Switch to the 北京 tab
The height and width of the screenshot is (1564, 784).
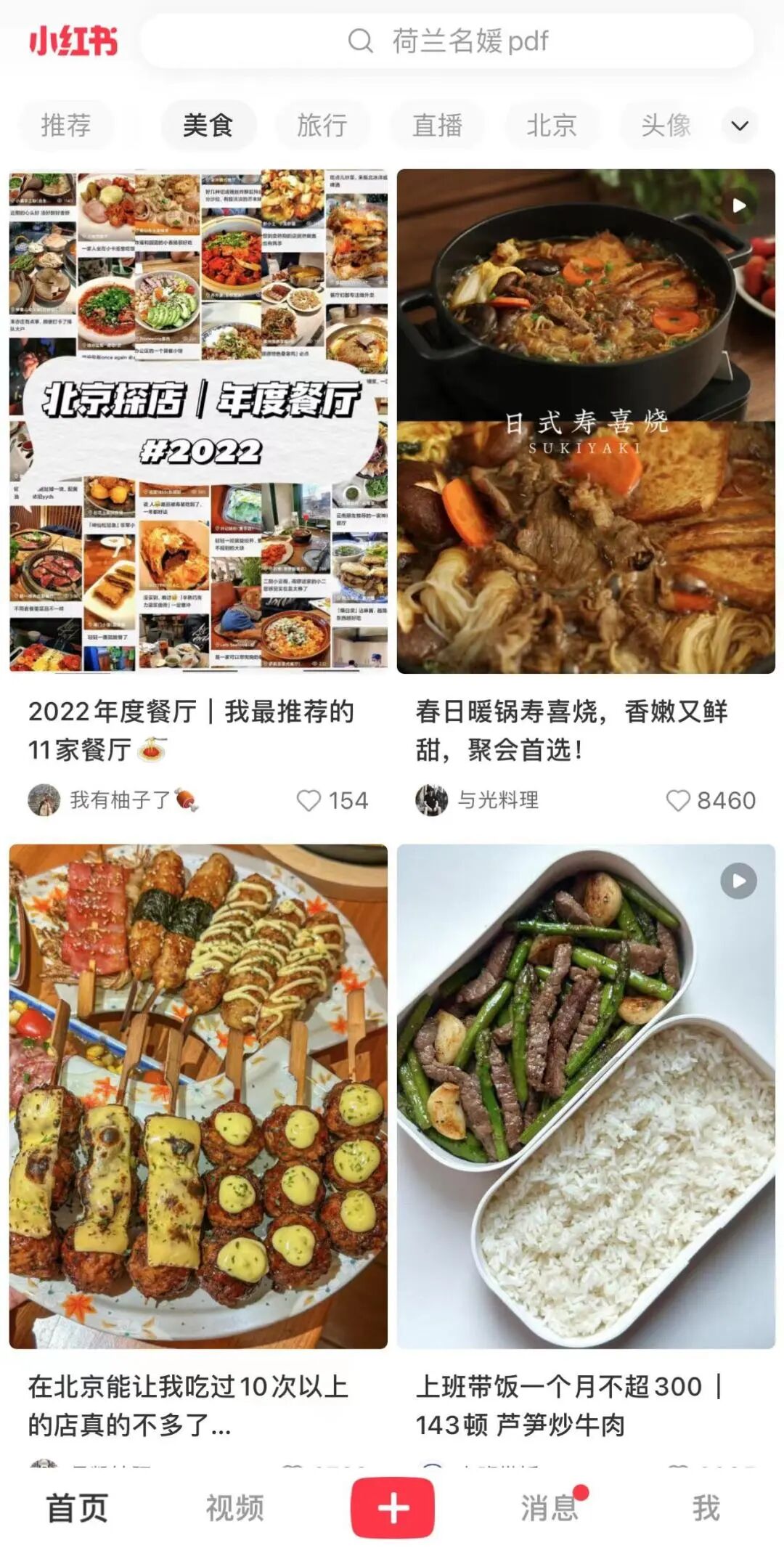(x=552, y=126)
